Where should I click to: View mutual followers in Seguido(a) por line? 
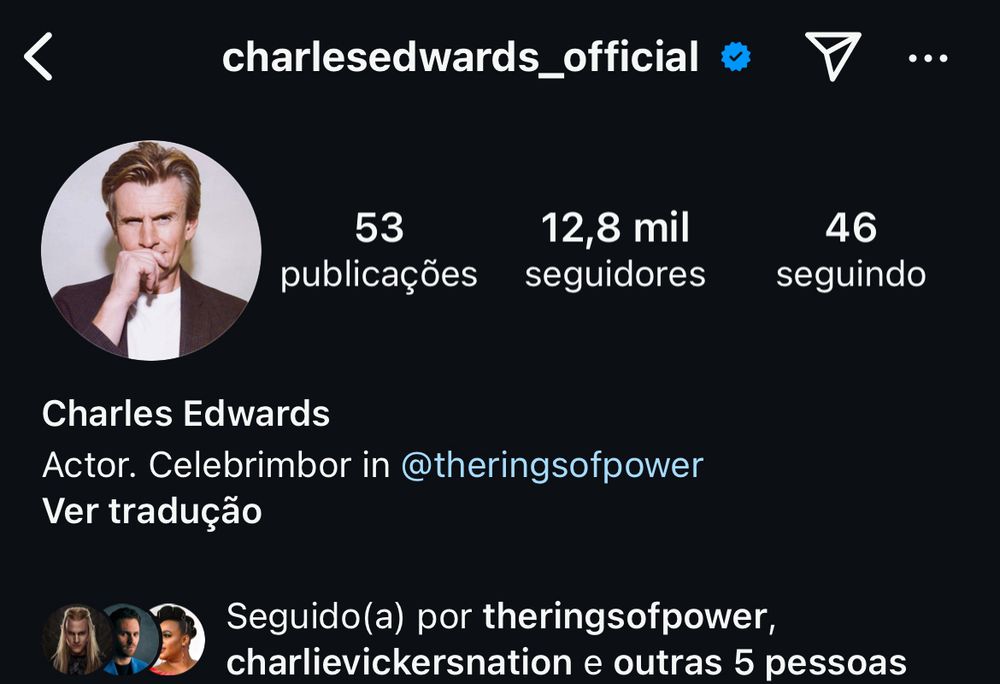tap(565, 639)
